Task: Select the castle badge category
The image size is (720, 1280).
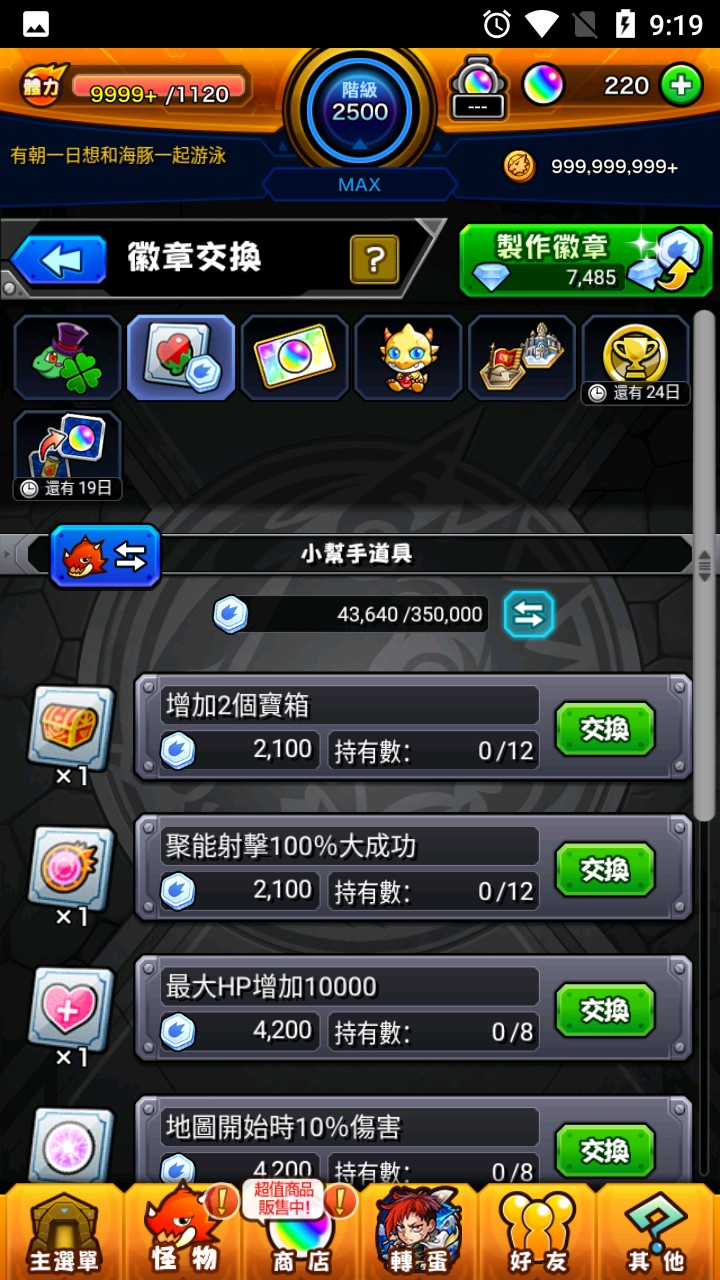Action: pos(522,357)
